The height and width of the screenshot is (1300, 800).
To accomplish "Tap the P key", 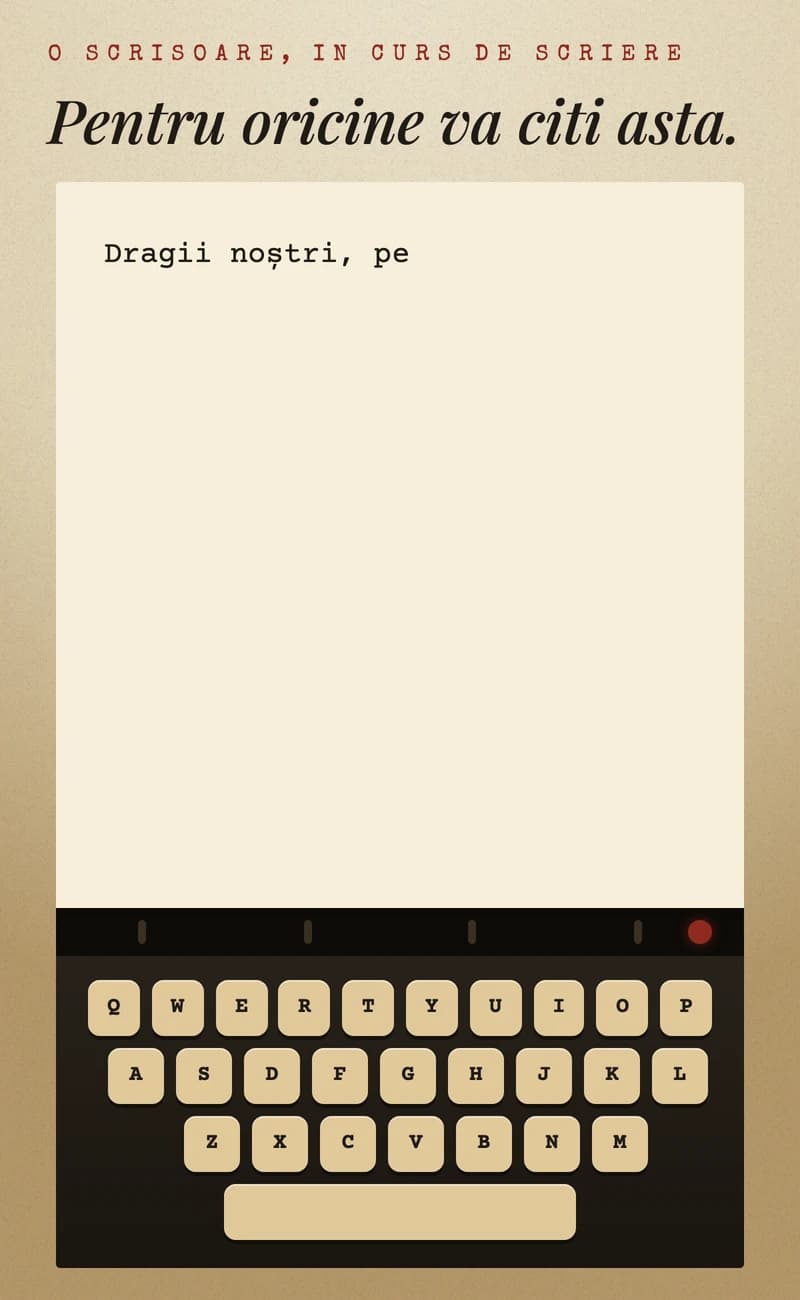I will tap(686, 1007).
